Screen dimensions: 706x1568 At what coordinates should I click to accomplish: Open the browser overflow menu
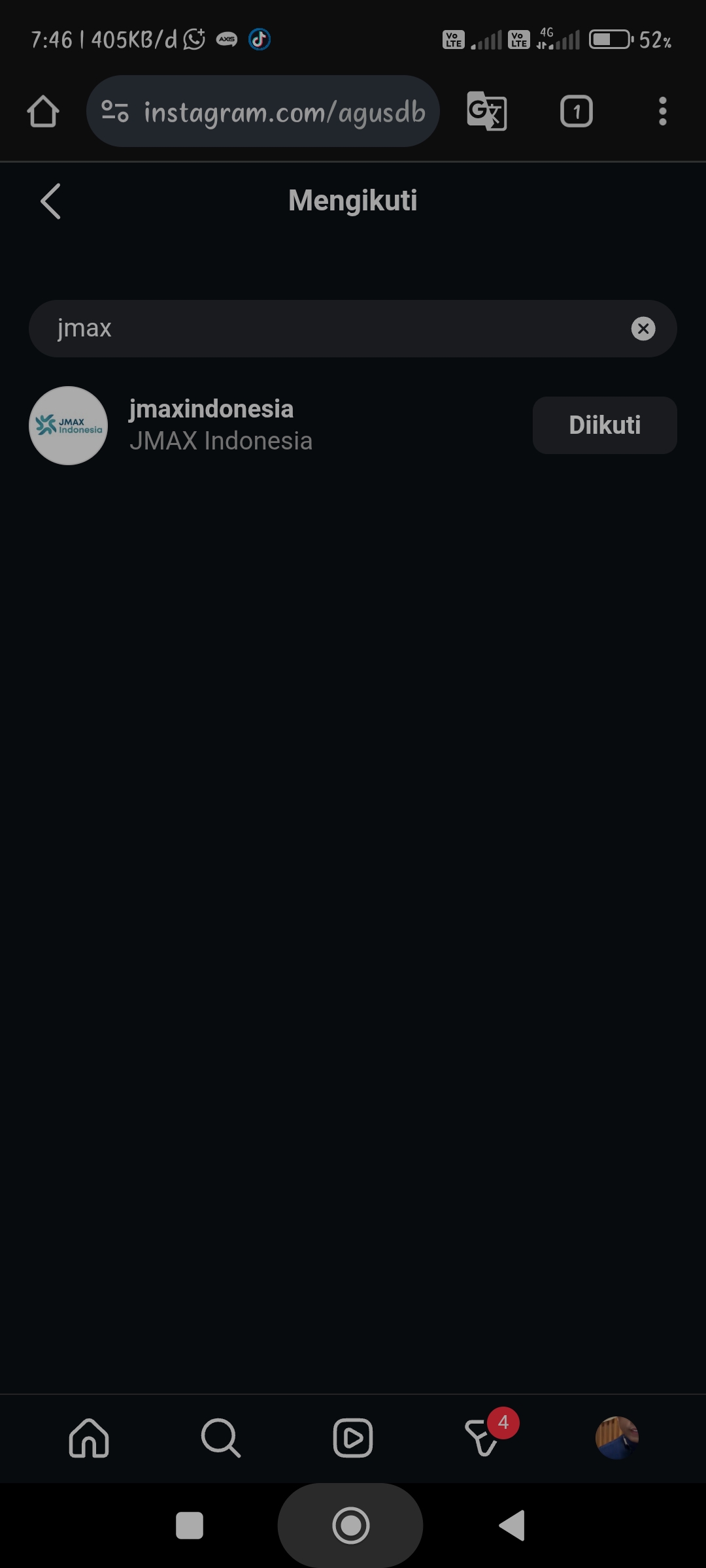tap(662, 112)
